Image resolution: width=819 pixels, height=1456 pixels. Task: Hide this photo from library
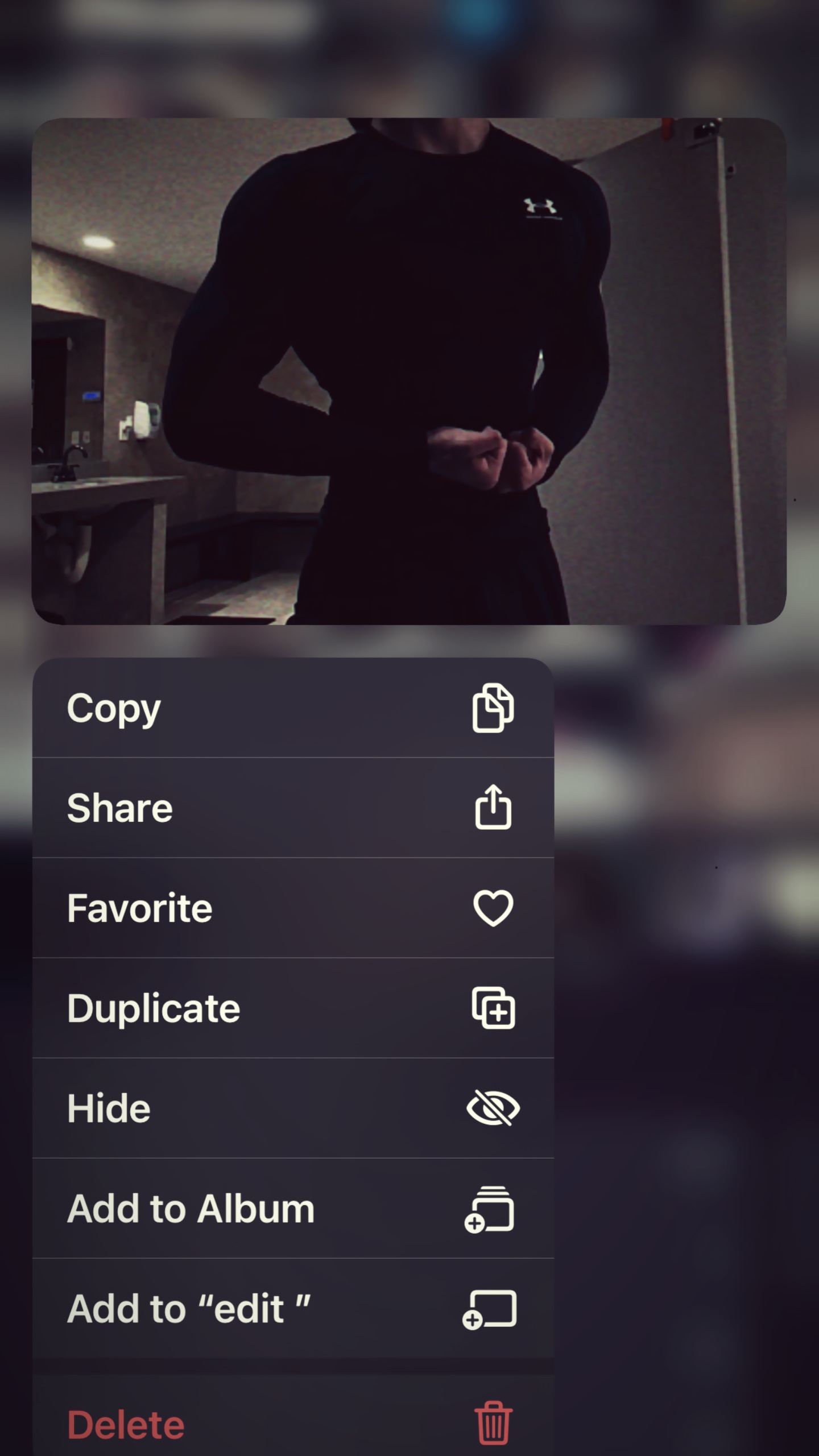293,1108
